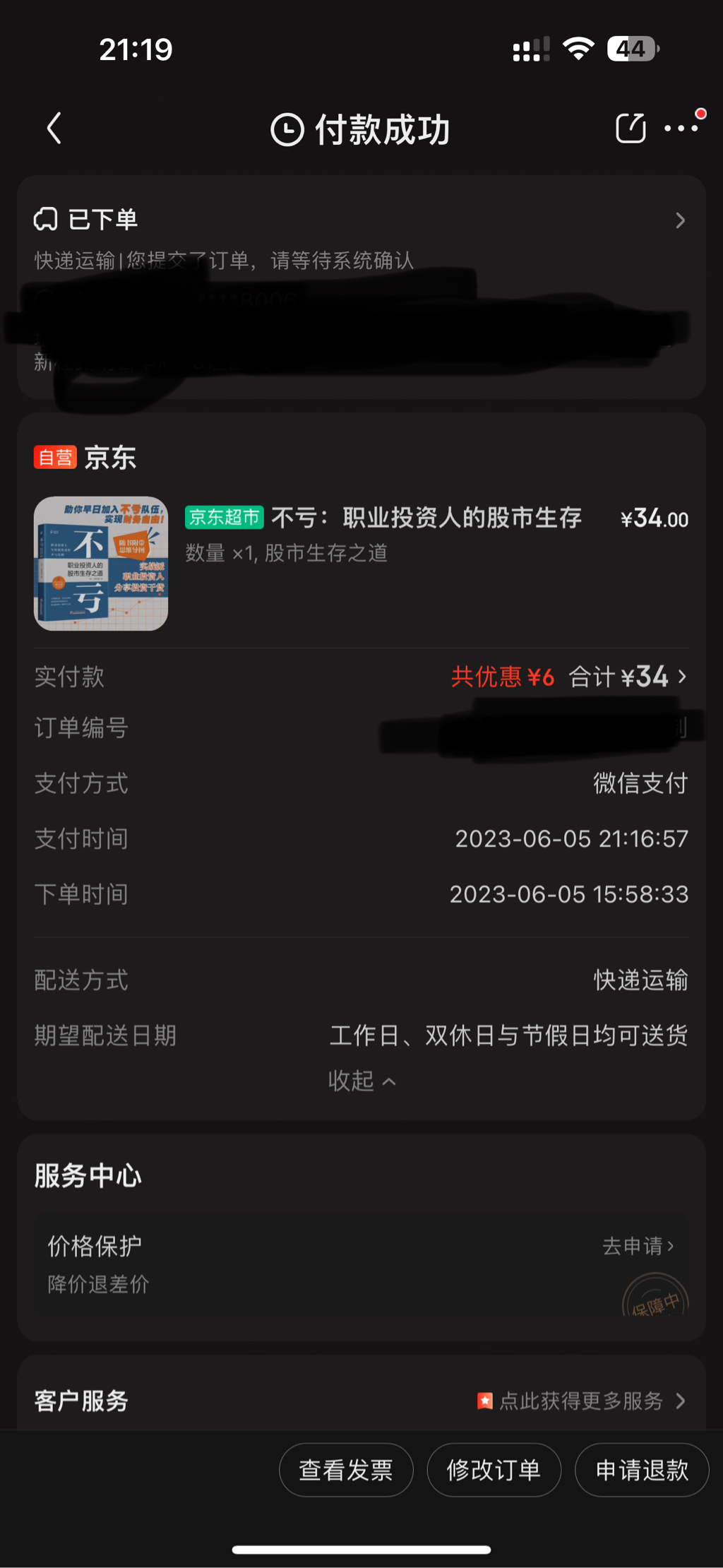The width and height of the screenshot is (723, 1568).
Task: Share this order via the share icon
Action: tap(631, 129)
